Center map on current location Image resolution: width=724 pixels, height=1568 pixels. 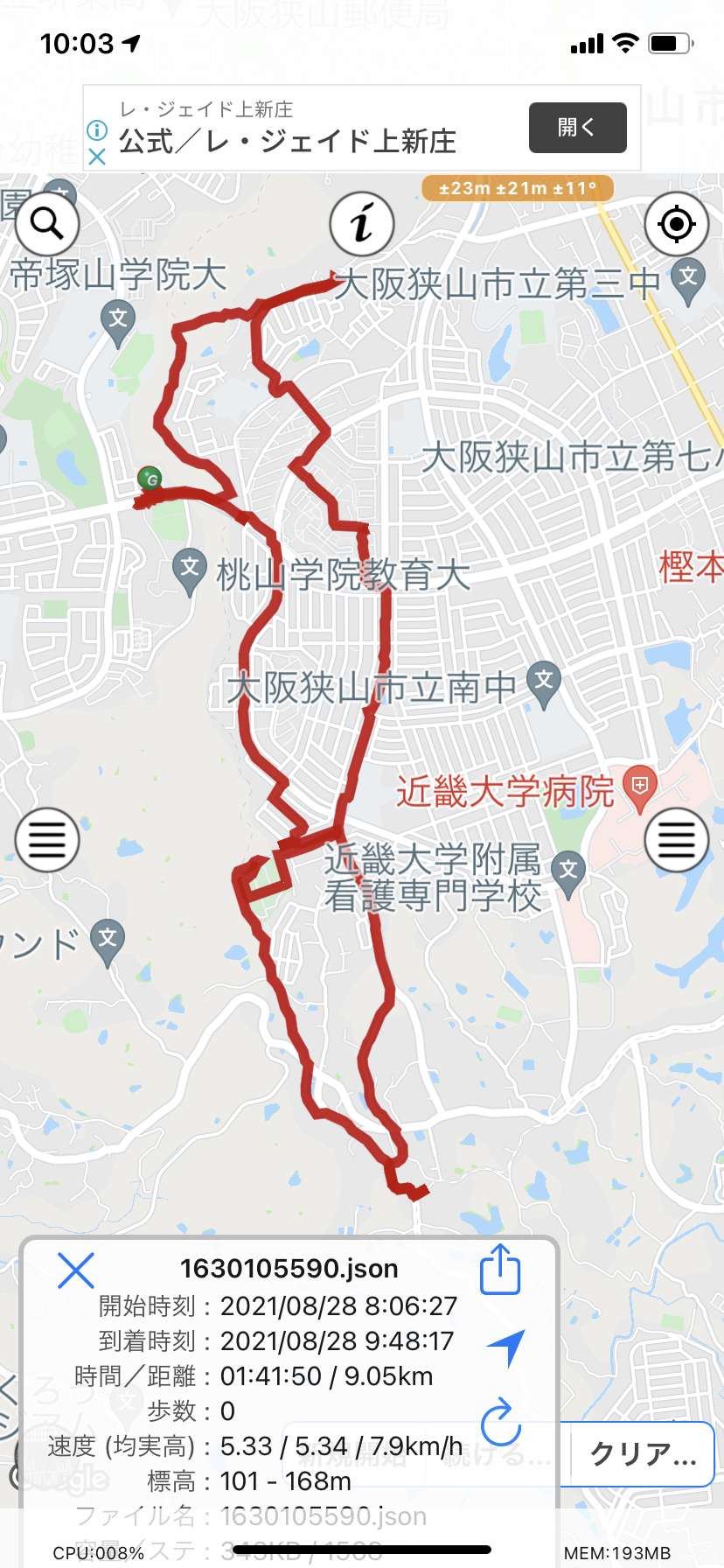coord(676,225)
